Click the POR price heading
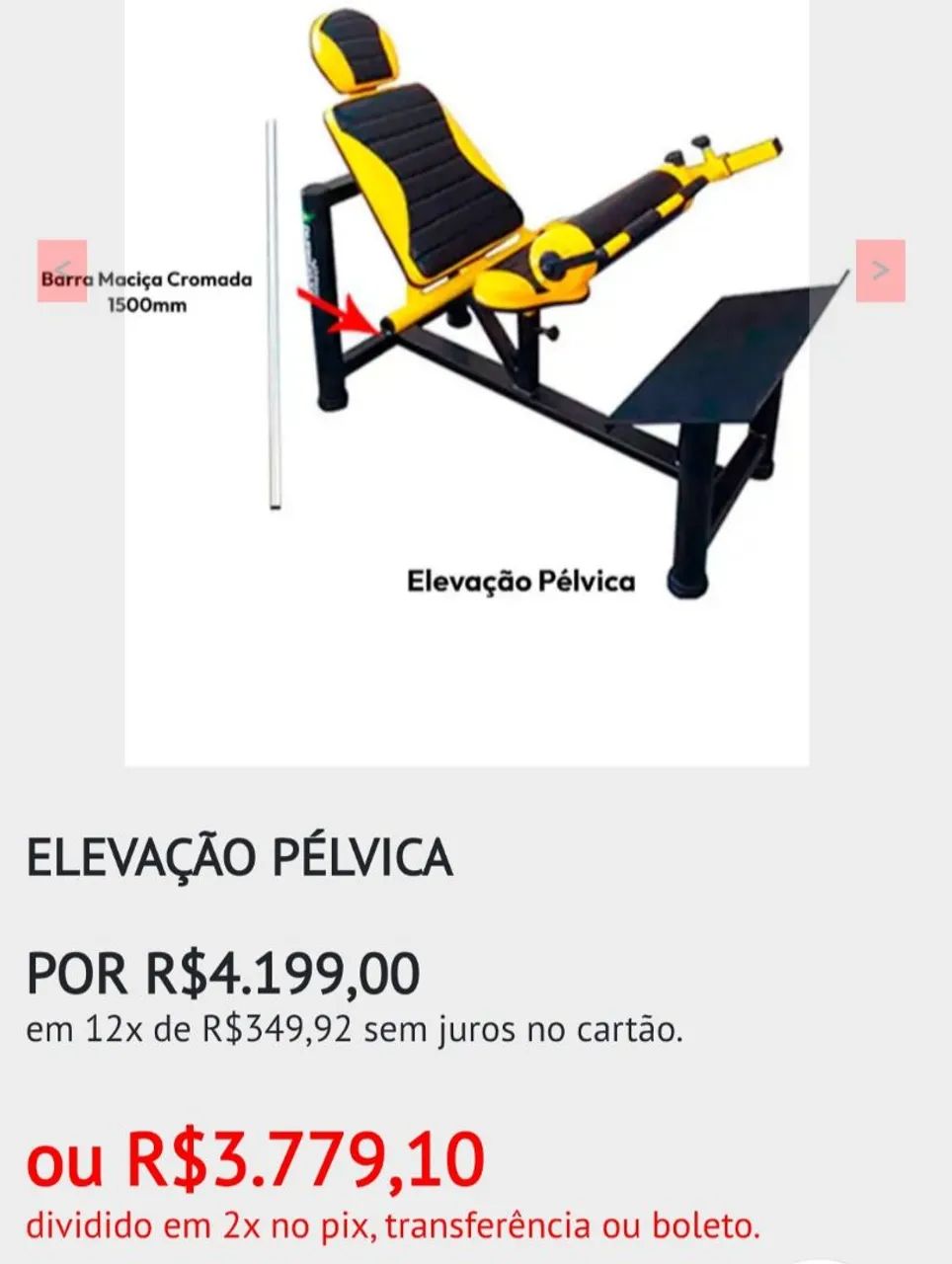This screenshot has height=1264, width=952. click(x=69, y=974)
